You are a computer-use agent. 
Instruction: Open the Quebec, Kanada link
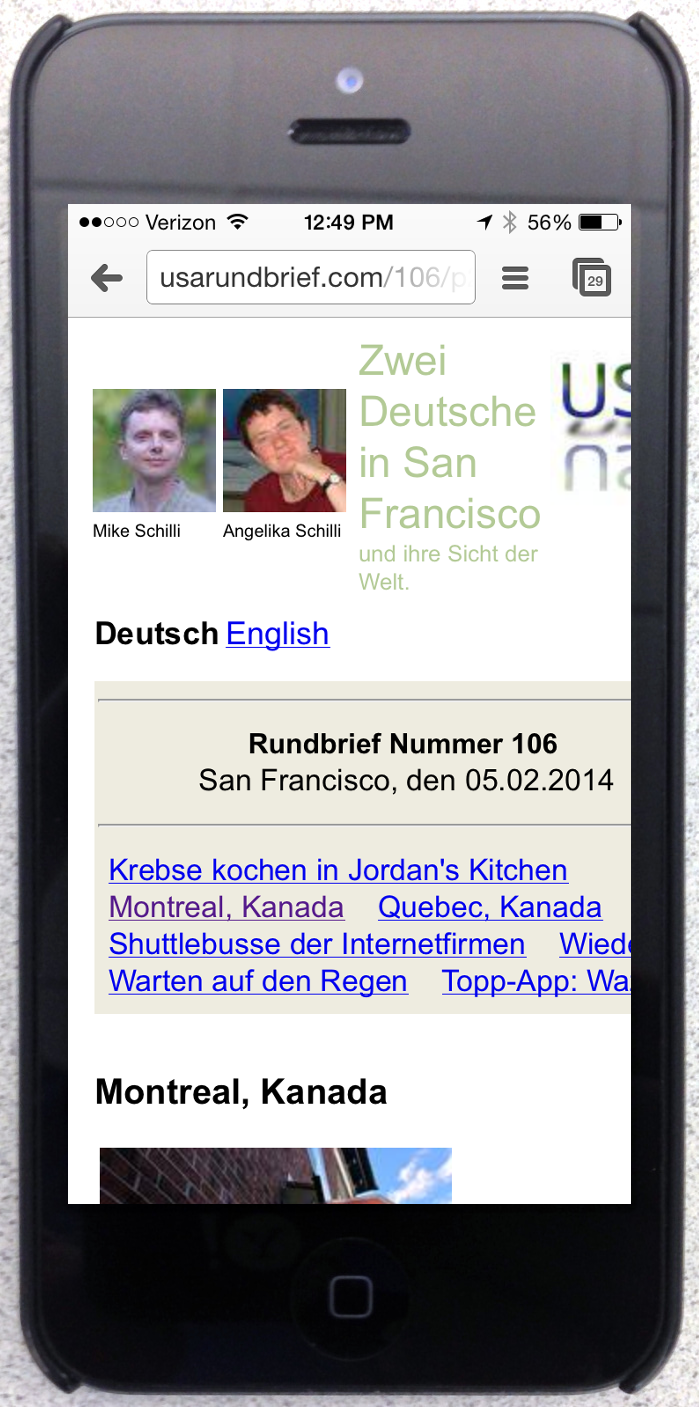(490, 907)
